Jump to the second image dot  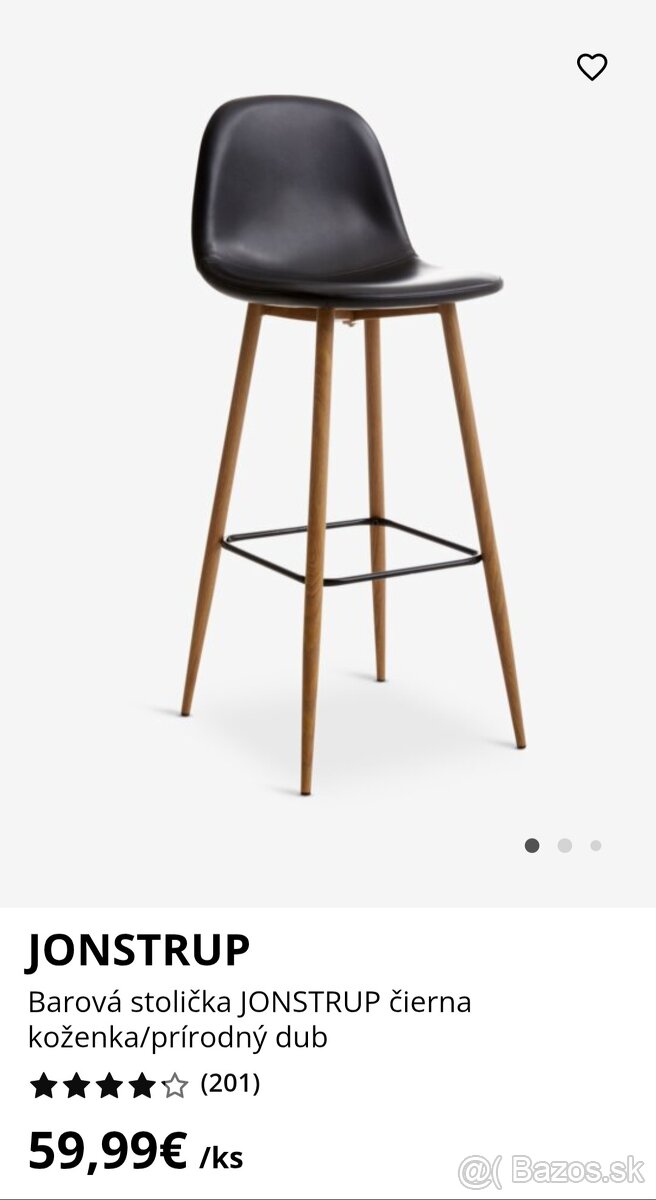565,846
